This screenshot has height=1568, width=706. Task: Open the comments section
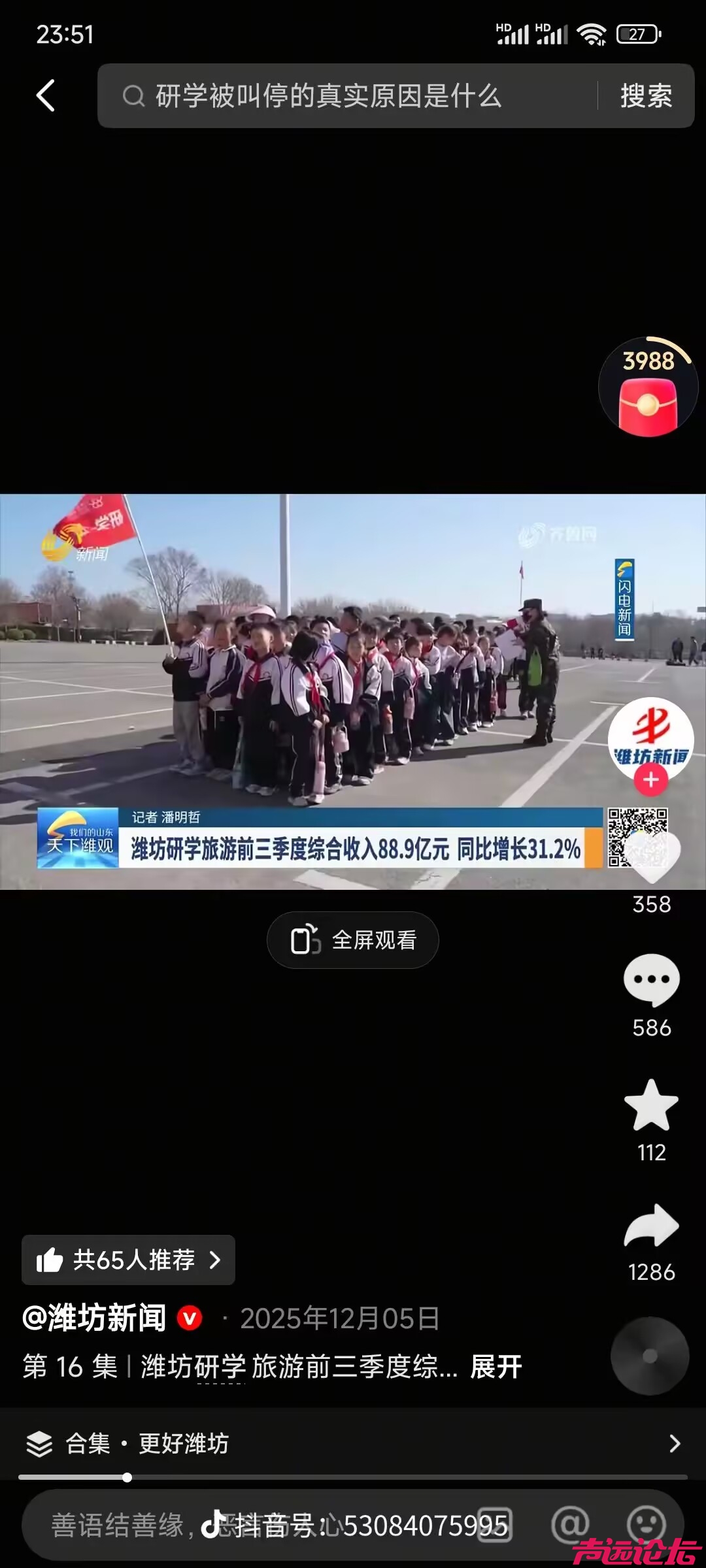[x=651, y=980]
